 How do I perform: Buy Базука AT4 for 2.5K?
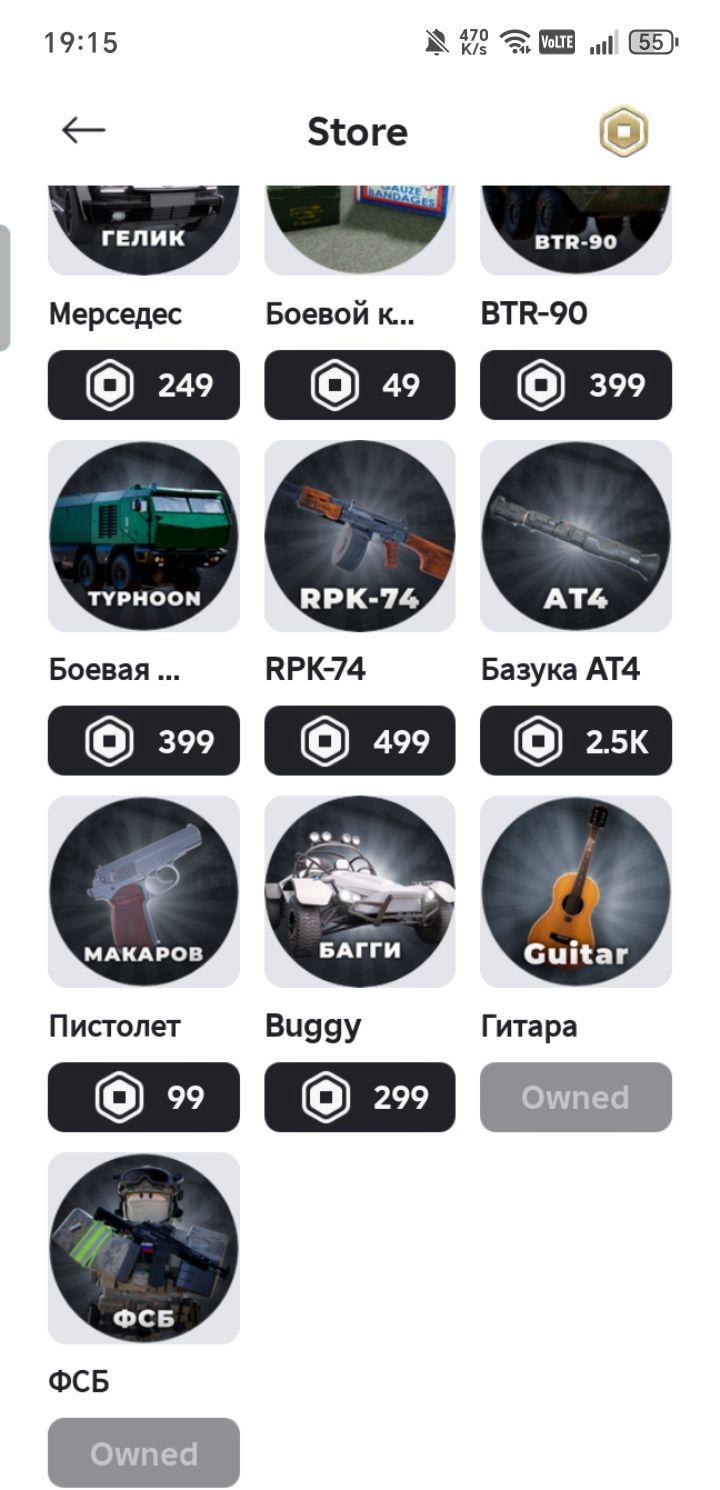576,741
